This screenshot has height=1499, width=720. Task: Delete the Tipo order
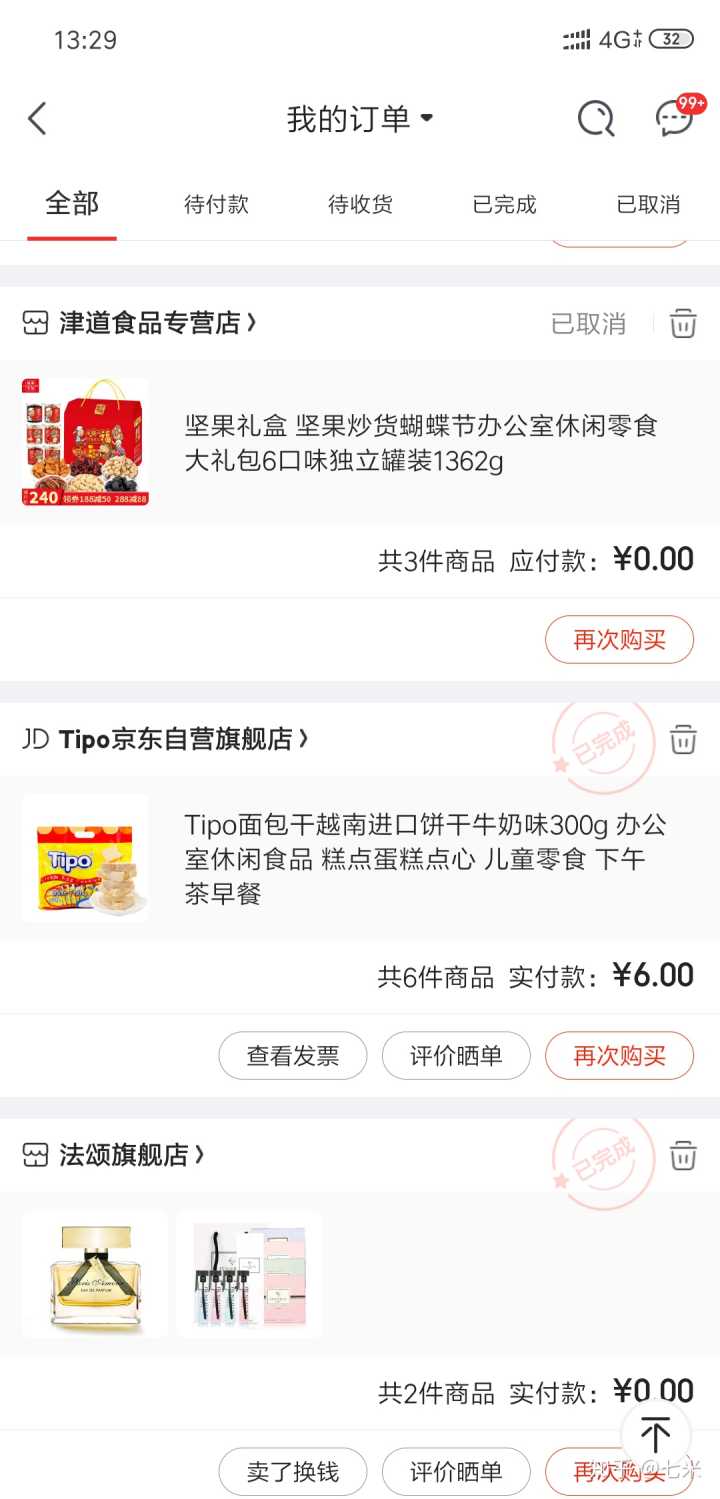[x=683, y=740]
